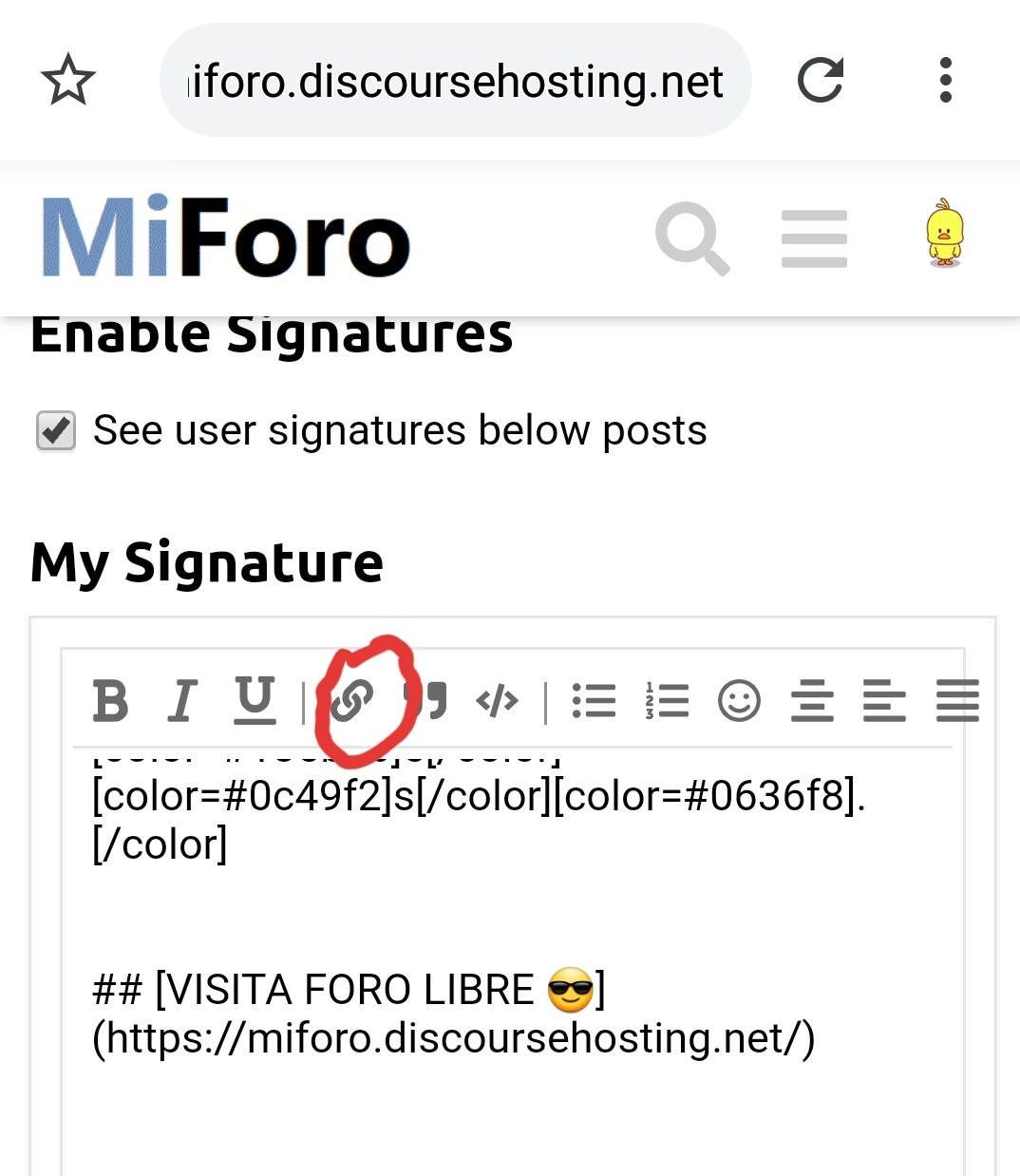Open the emoji picker
Viewport: 1020px width, 1176px height.
(x=739, y=701)
